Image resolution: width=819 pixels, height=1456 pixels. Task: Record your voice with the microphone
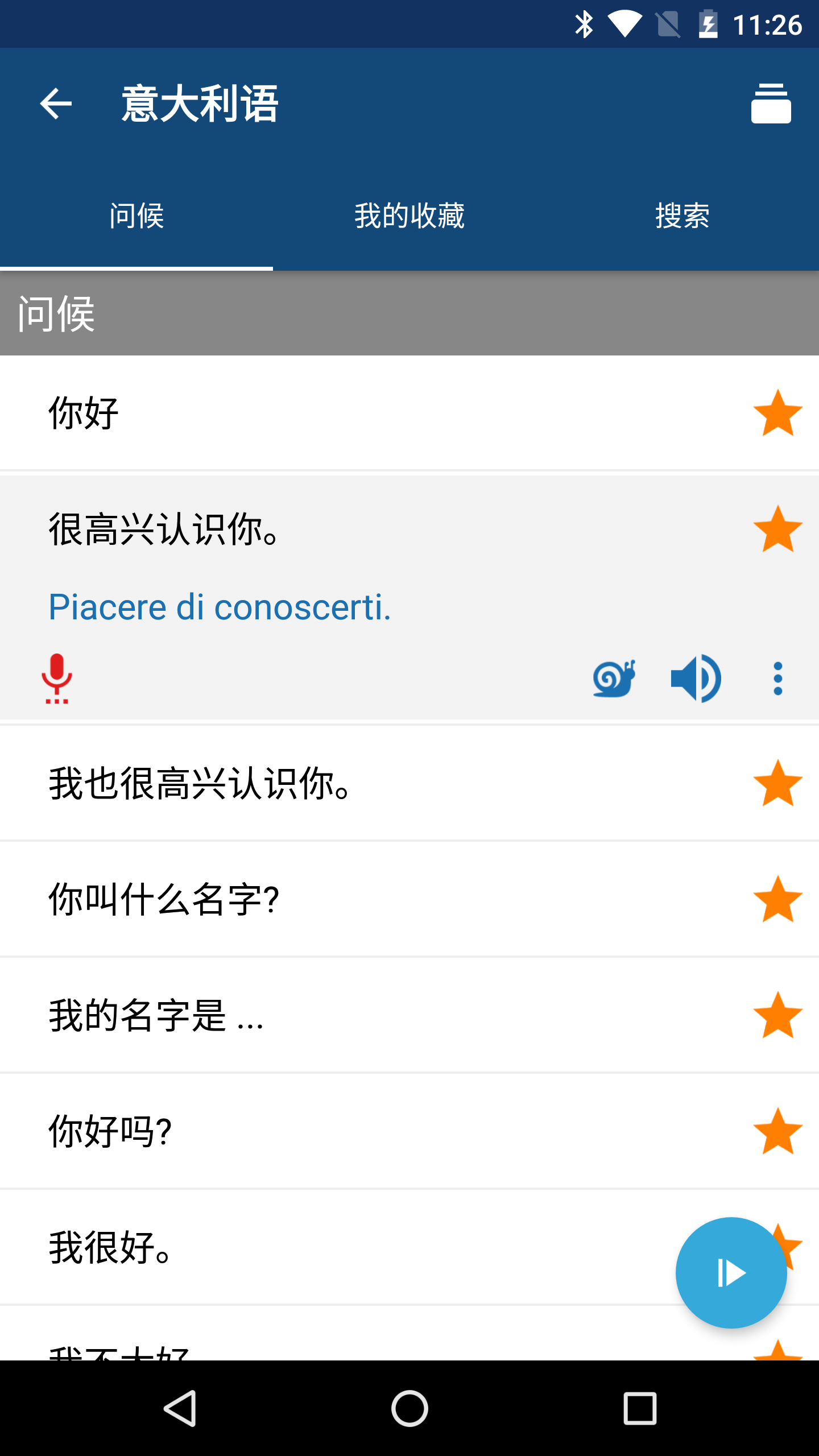(x=57, y=679)
